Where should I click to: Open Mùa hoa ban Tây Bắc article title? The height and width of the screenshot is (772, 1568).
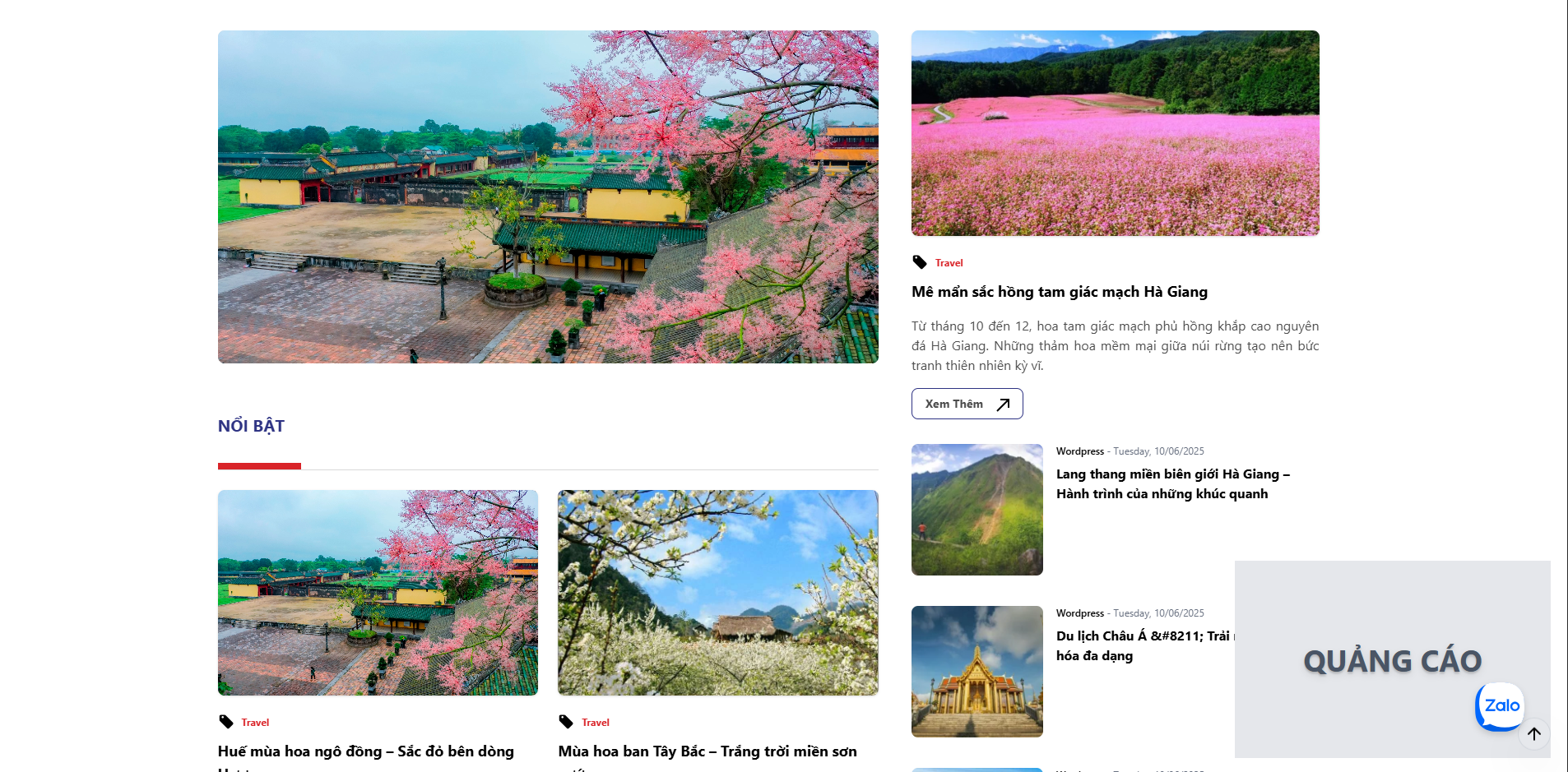(707, 751)
